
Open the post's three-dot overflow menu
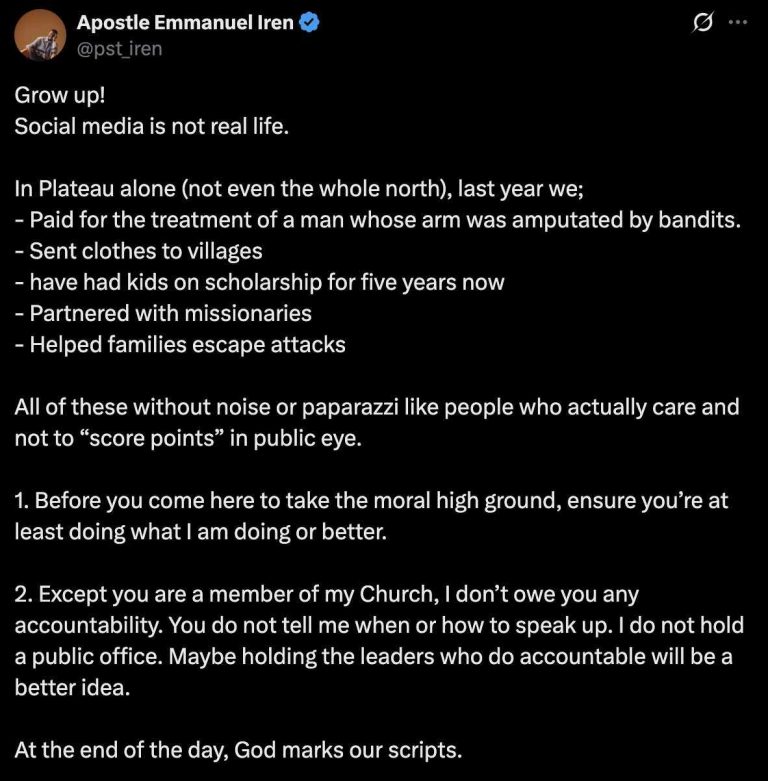click(x=739, y=24)
